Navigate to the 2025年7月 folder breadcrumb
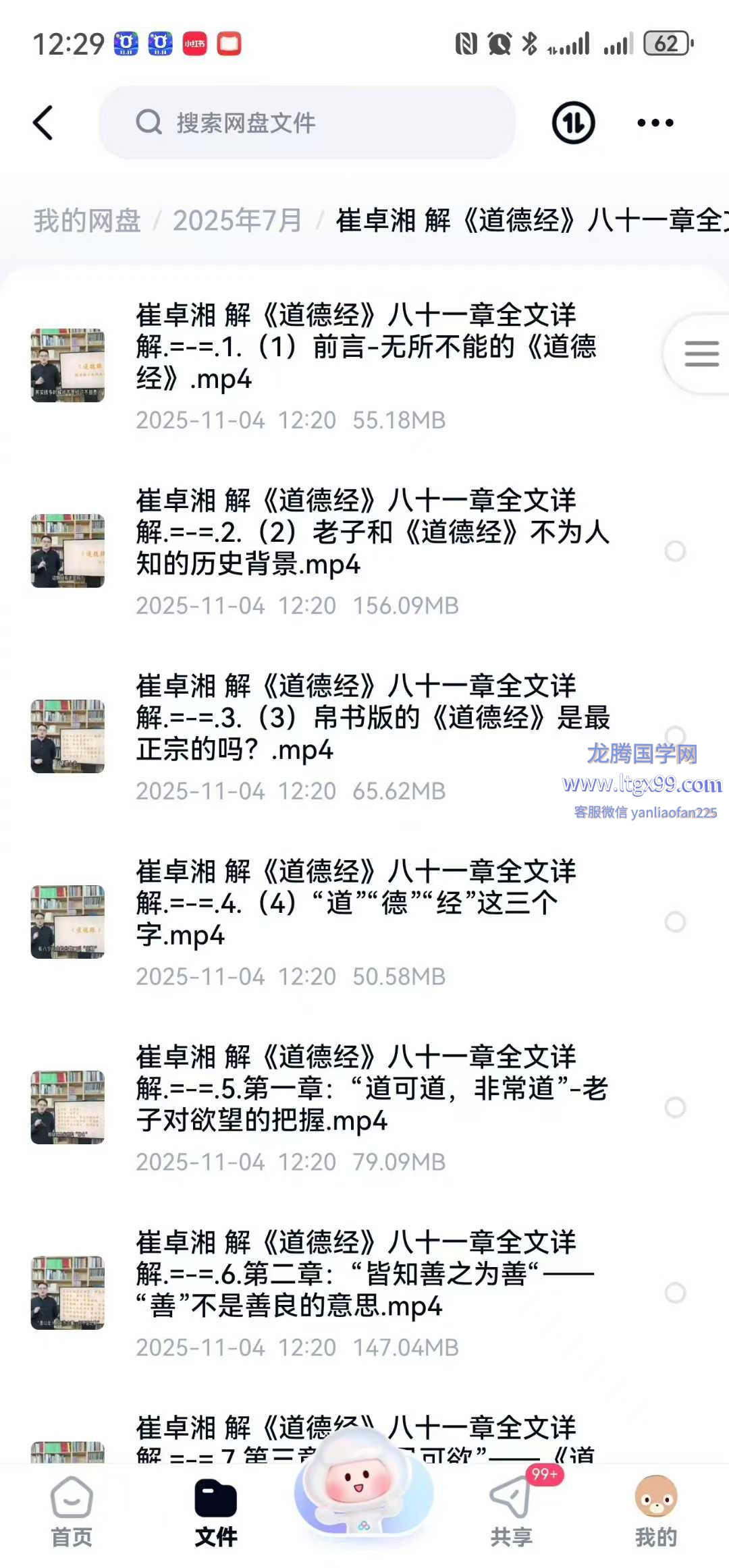Screen dimensions: 729x1568 coord(237,221)
